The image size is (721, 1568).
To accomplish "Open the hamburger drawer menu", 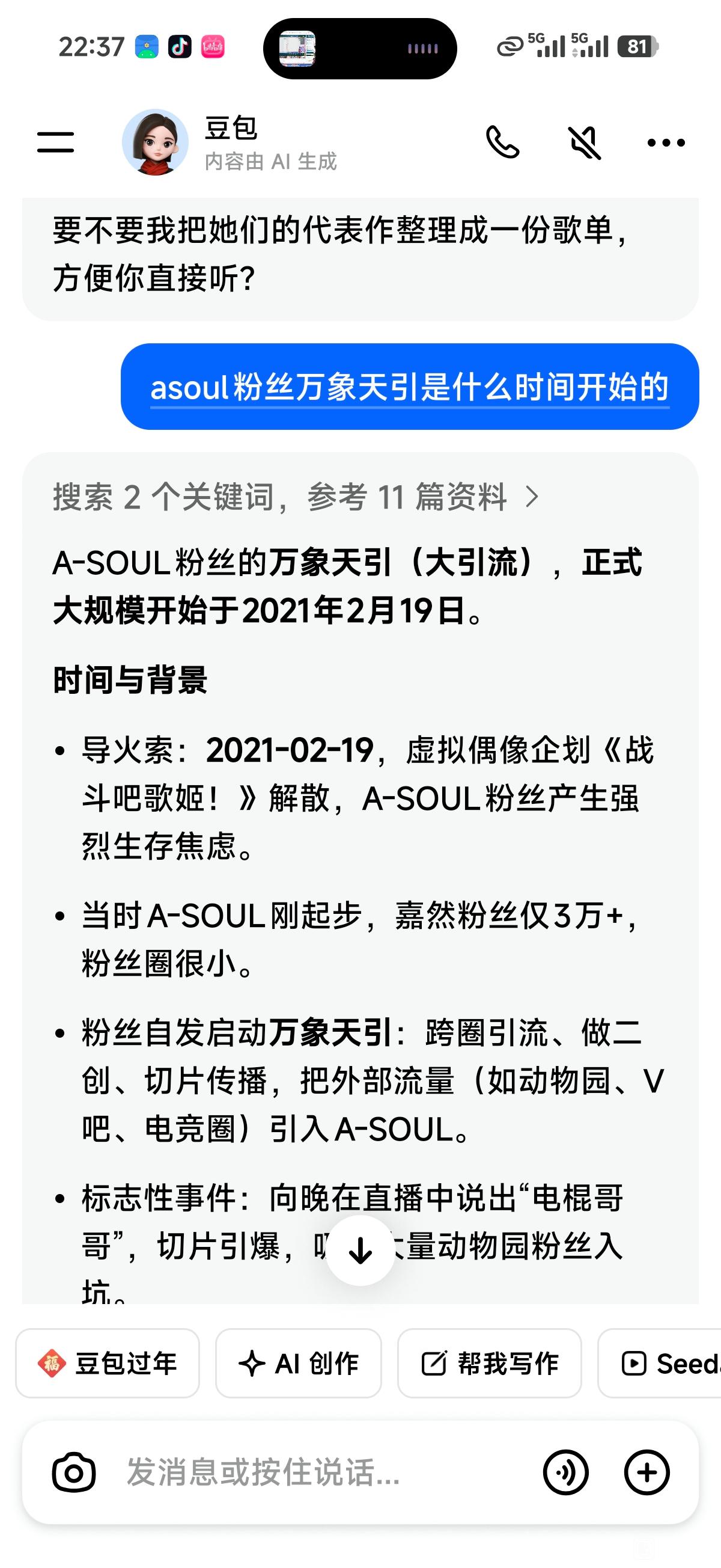I will [55, 142].
